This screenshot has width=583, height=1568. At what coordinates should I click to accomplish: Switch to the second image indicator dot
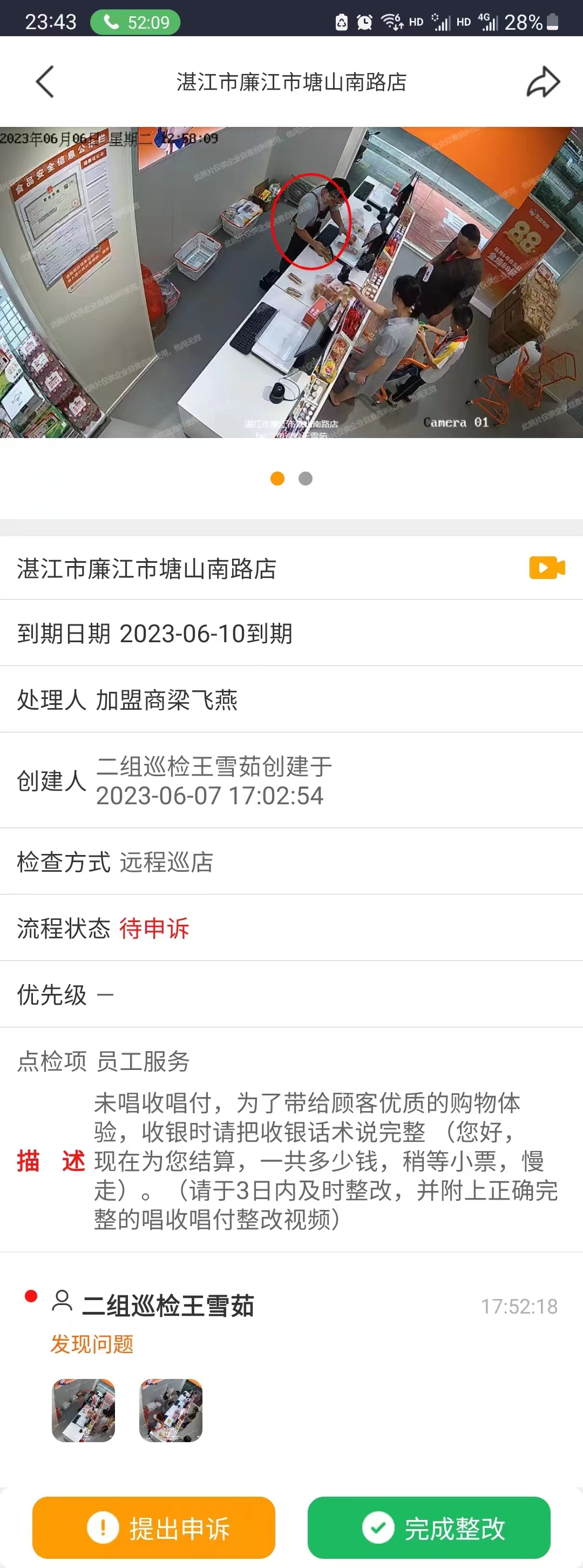point(306,479)
